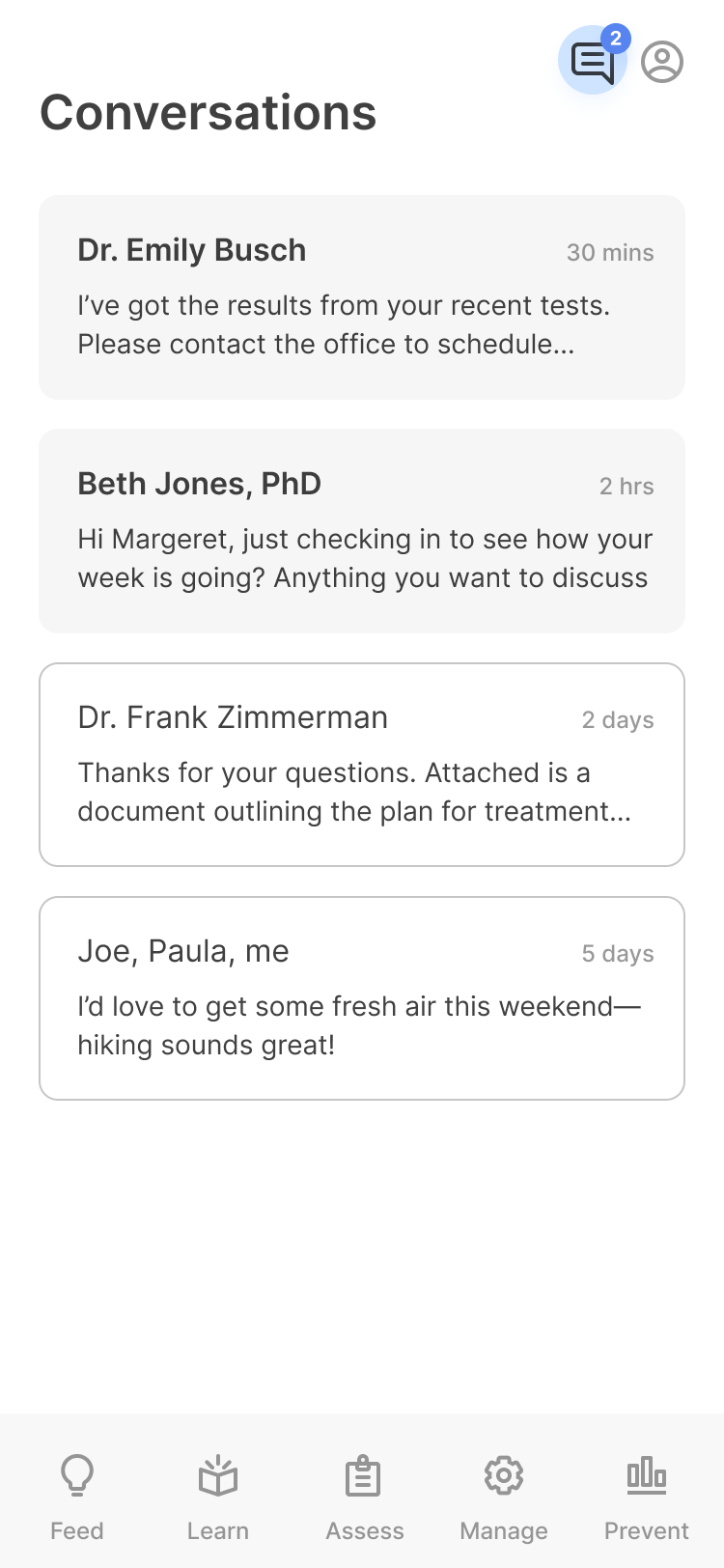
Task: Open the group chat with Joe and Paula
Action: pyautogui.click(x=362, y=998)
